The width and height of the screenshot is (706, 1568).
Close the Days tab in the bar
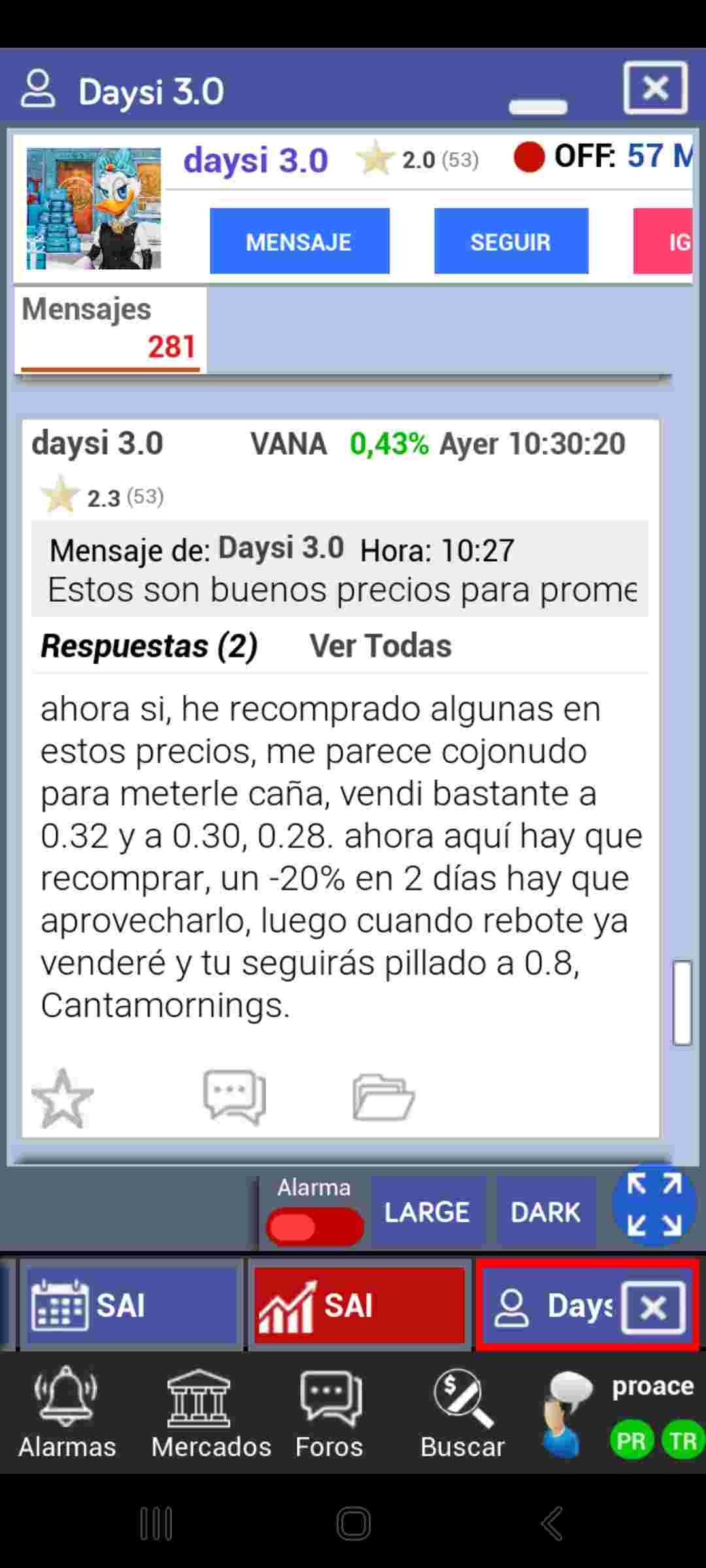(653, 1307)
